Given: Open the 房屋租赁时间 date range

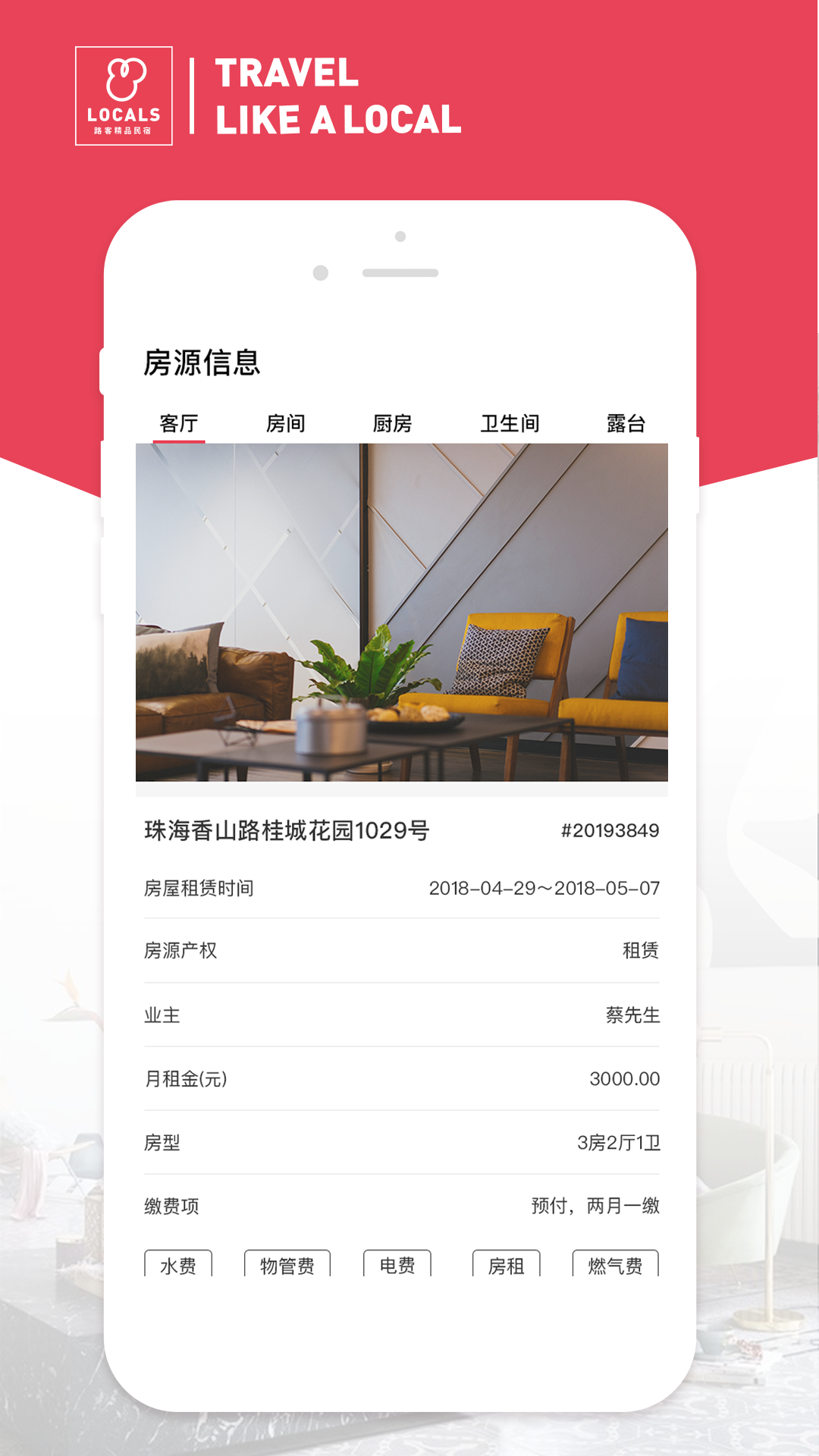Looking at the screenshot, I should click(544, 889).
